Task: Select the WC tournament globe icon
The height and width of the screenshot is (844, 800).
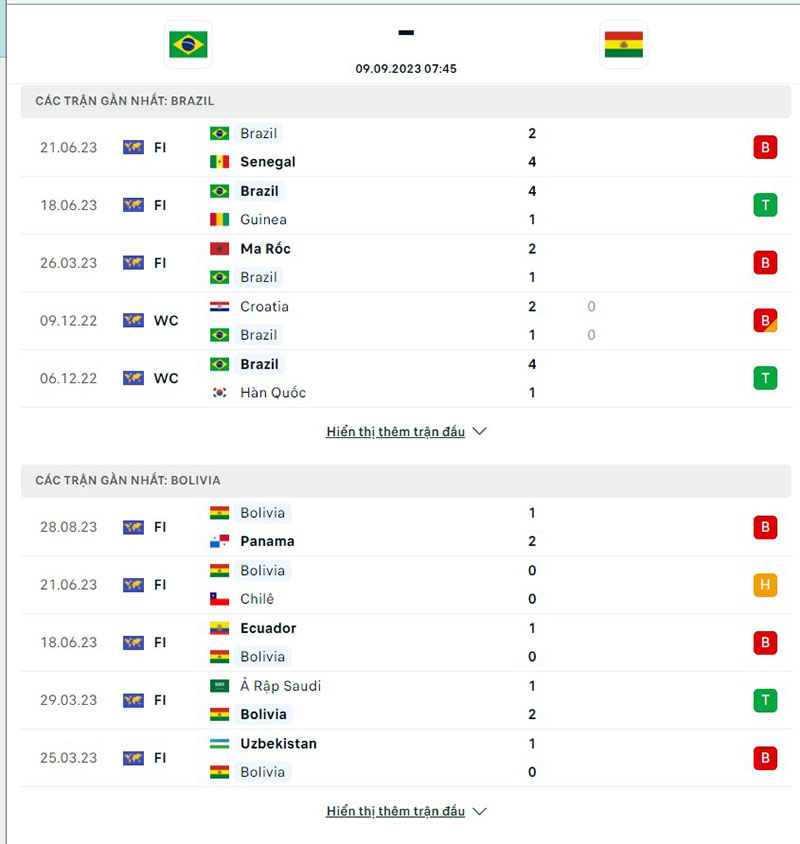Action: click(x=133, y=320)
